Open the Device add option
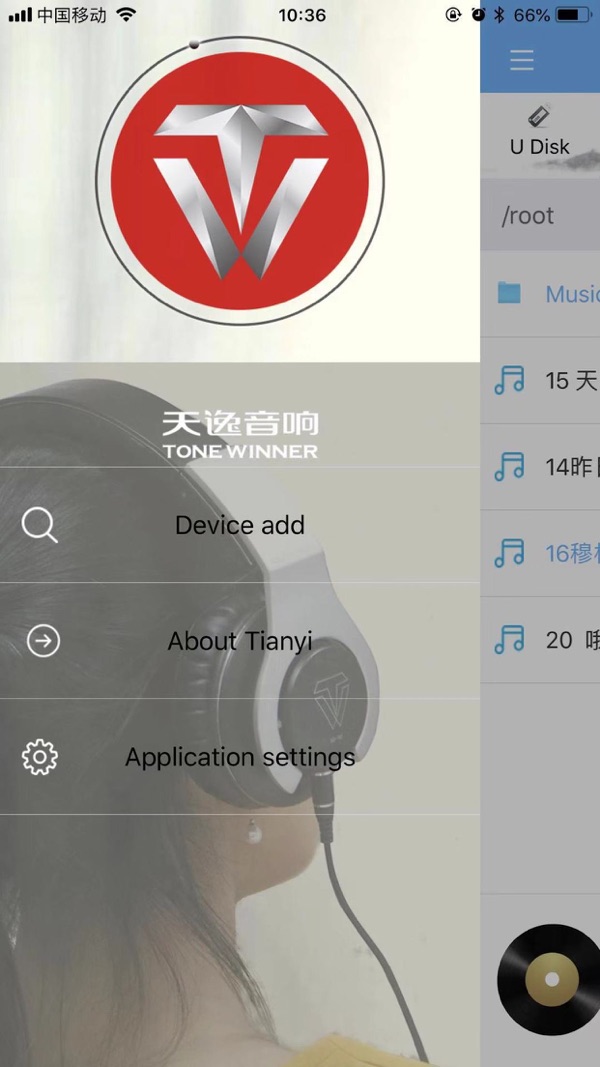The height and width of the screenshot is (1067, 600). pyautogui.click(x=239, y=525)
